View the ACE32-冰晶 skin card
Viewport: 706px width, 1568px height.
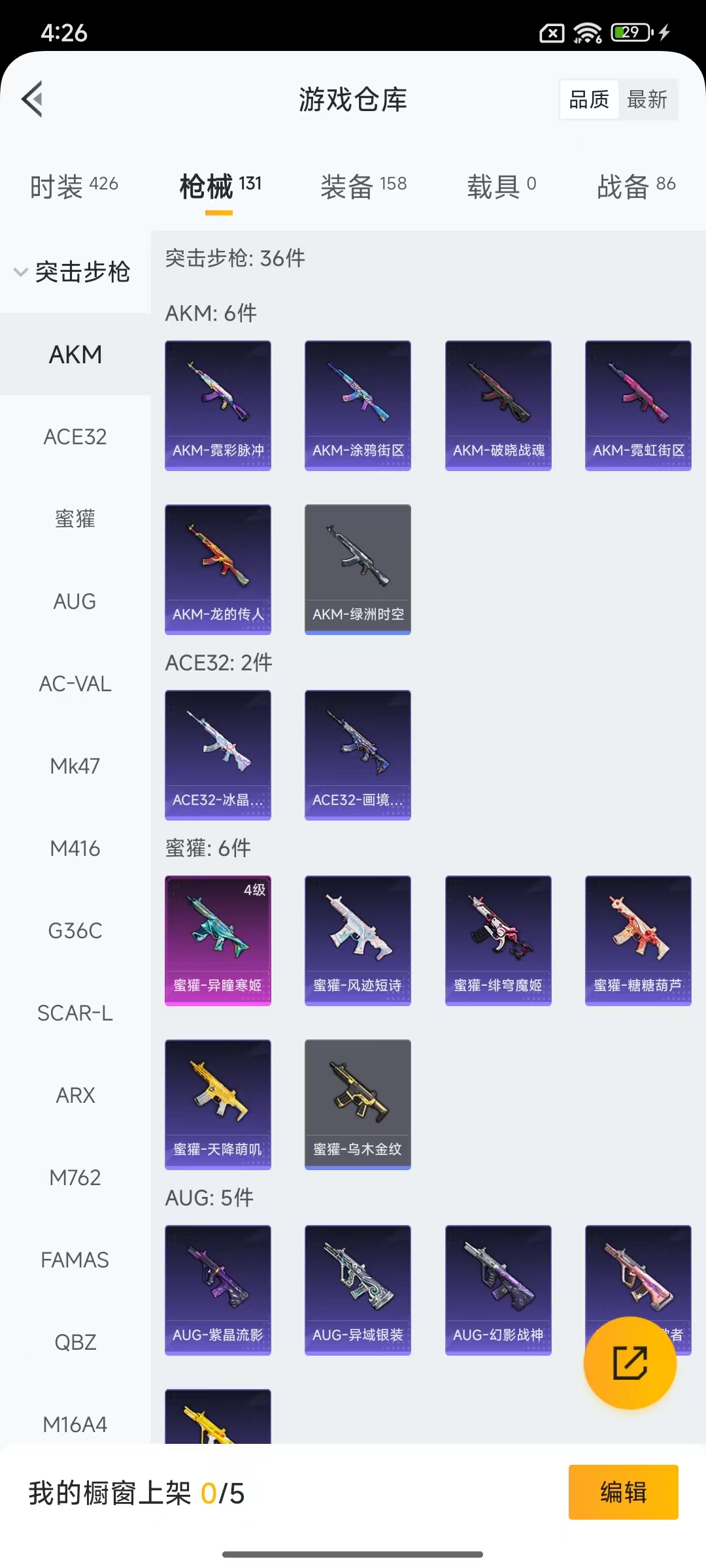[x=218, y=755]
